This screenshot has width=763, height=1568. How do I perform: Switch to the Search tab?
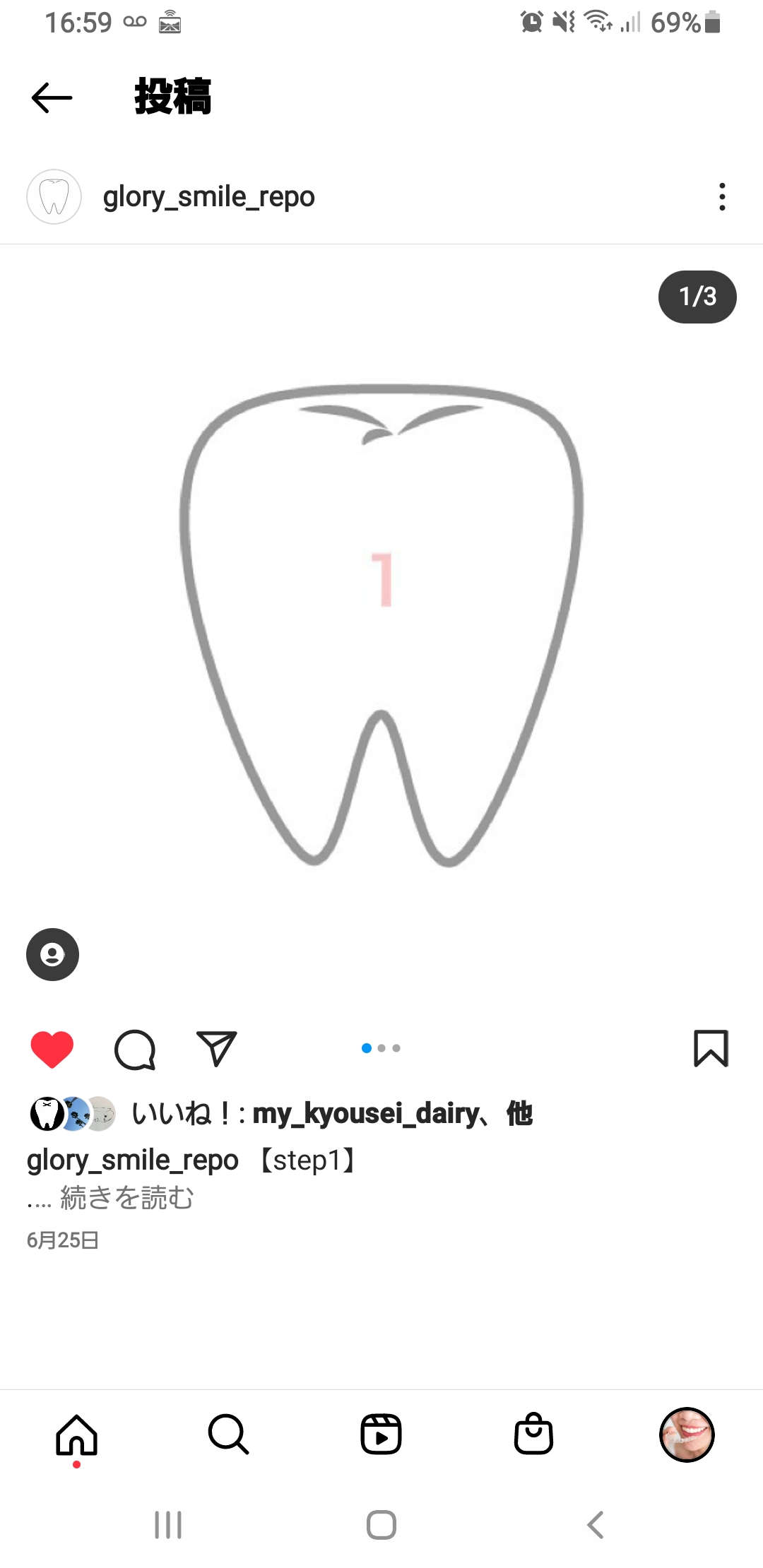pos(228,1435)
